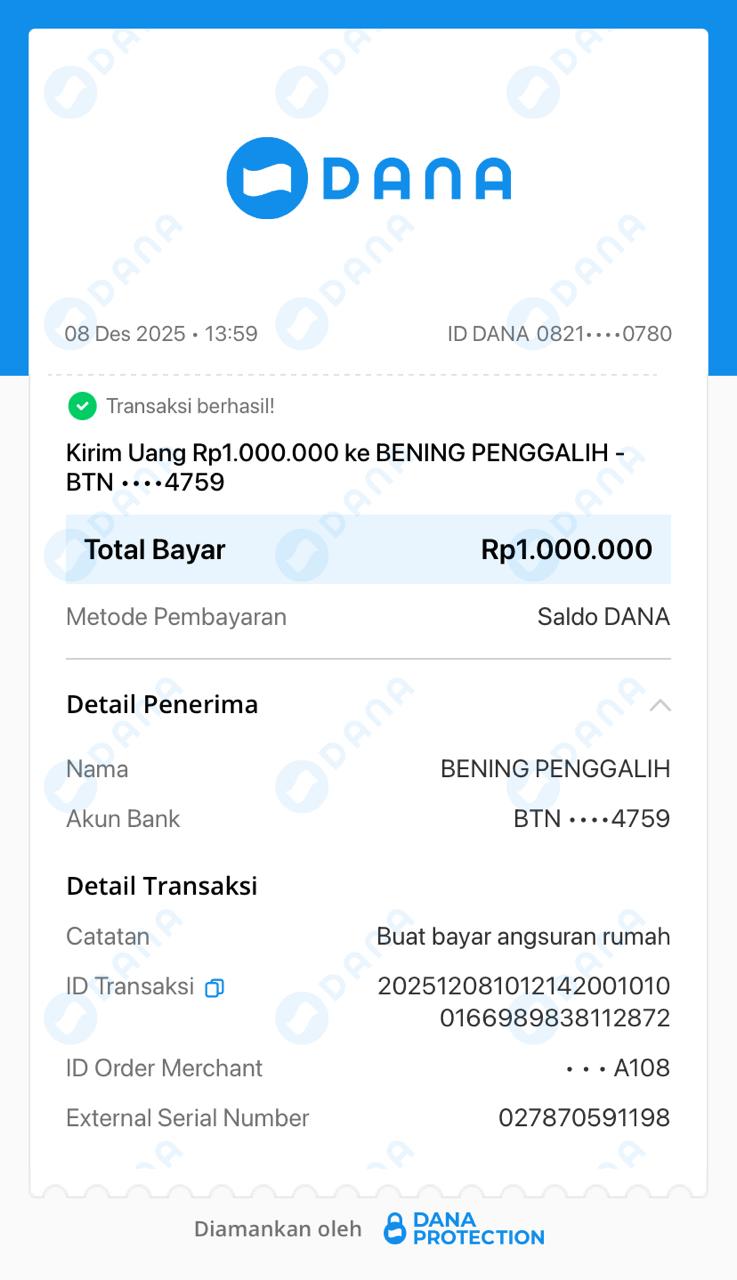Viewport: 737px width, 1280px height.
Task: Click the Rp1.000.000 amount in Total Bayar
Action: coord(567,549)
